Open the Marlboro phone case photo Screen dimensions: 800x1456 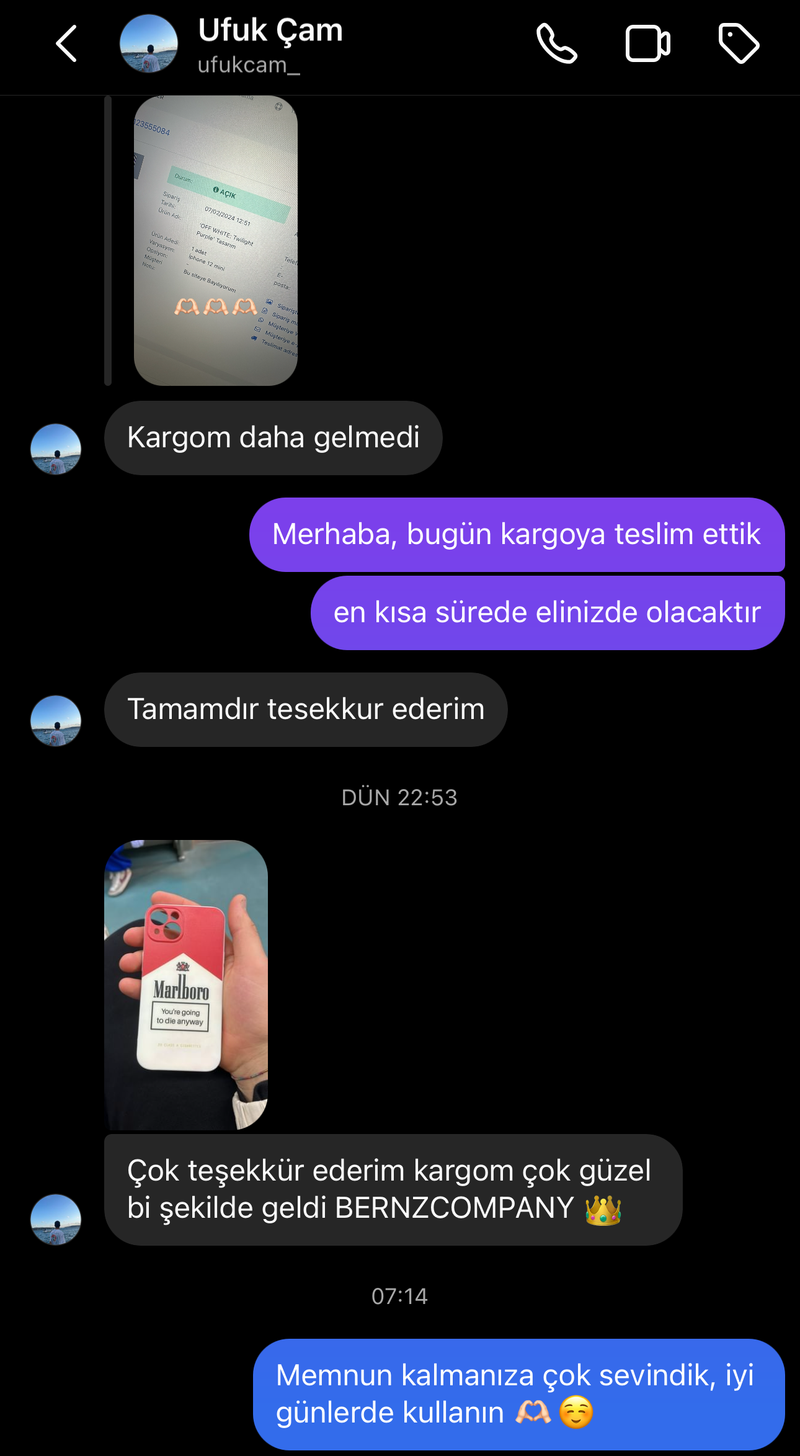185,984
